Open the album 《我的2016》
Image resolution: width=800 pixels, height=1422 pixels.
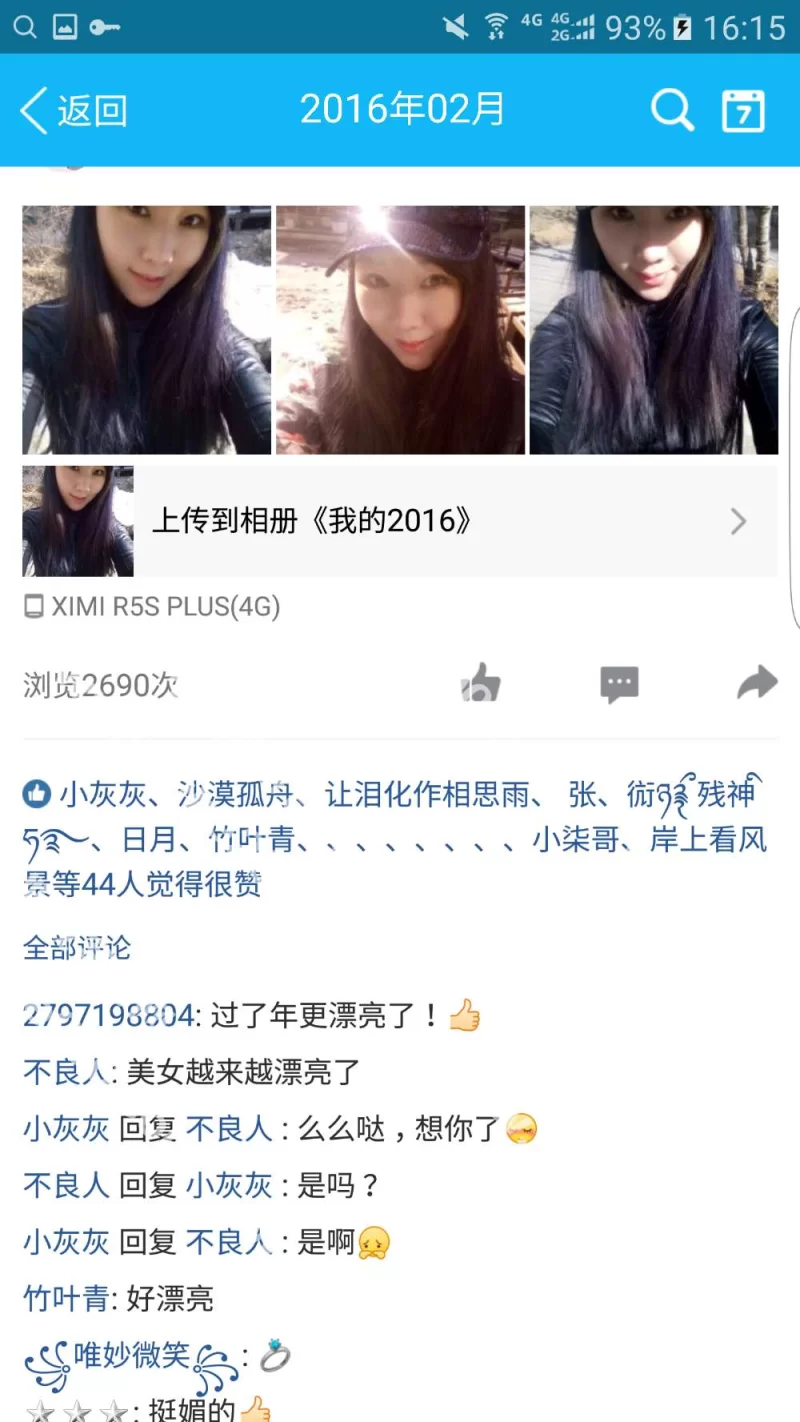point(455,521)
